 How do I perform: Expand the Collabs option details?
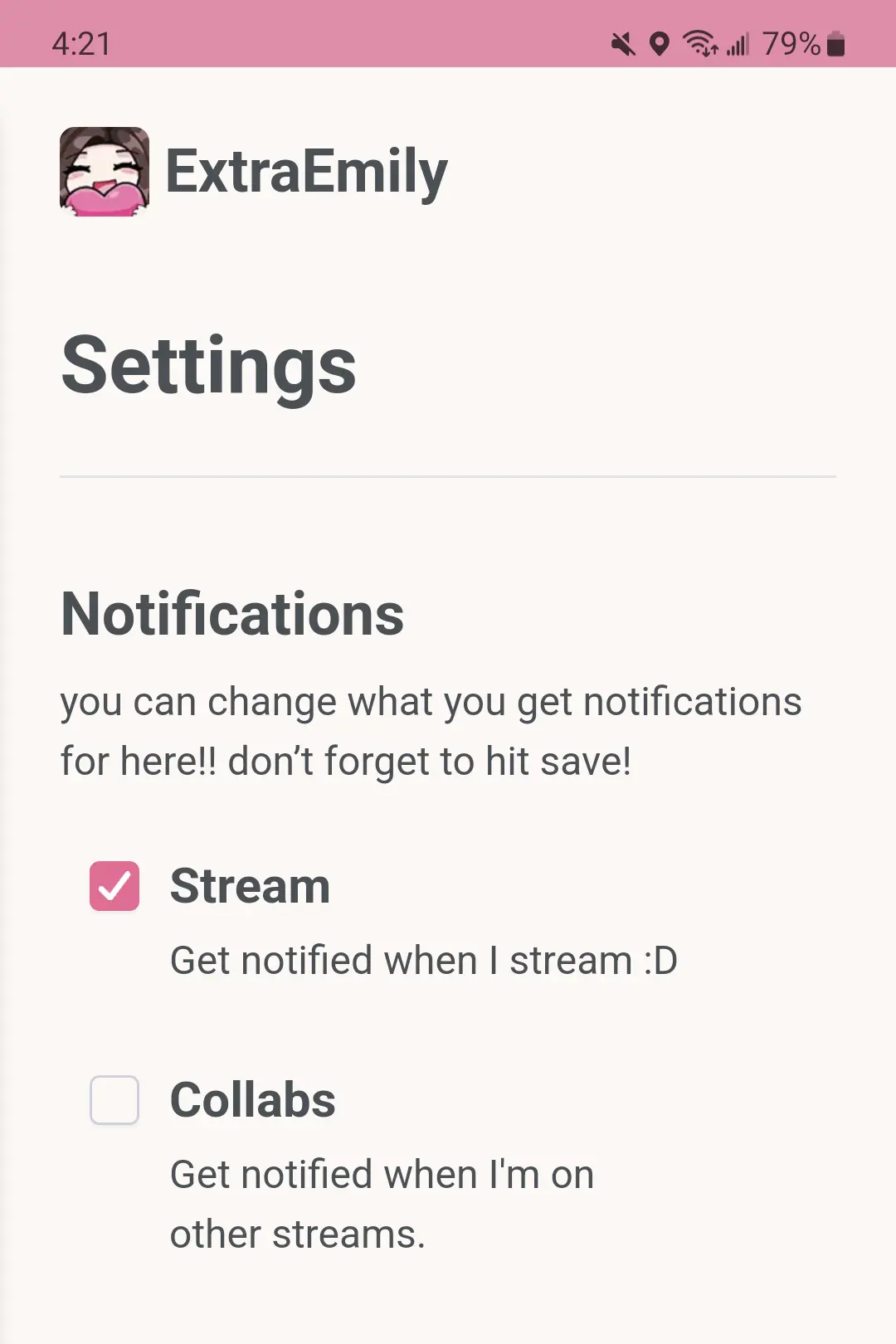pos(251,1100)
